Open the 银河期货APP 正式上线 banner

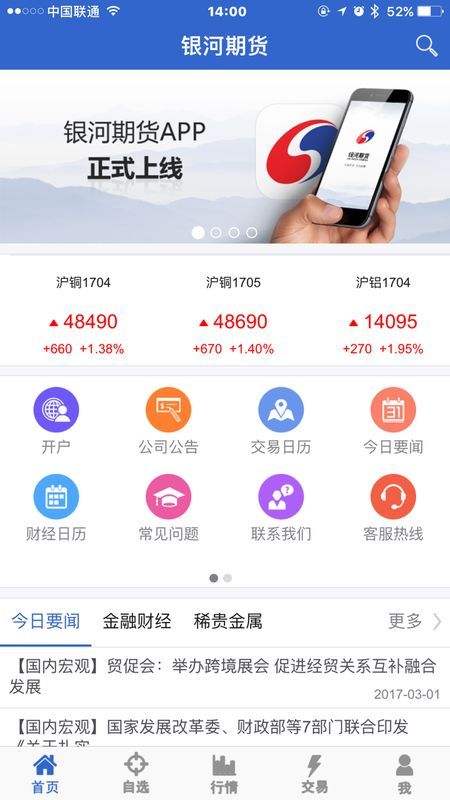click(x=225, y=157)
